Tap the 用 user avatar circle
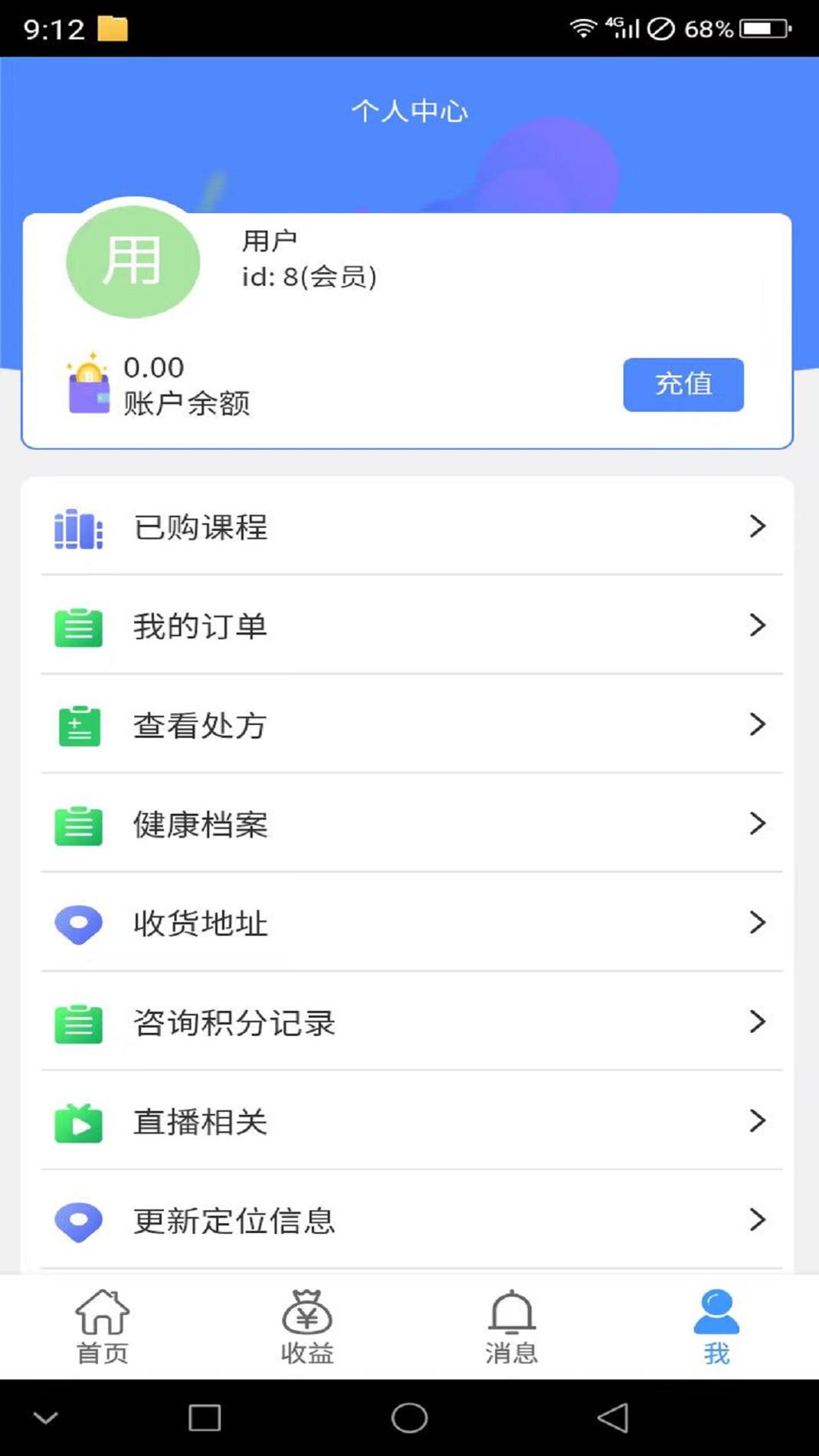The width and height of the screenshot is (819, 1456). click(x=133, y=261)
